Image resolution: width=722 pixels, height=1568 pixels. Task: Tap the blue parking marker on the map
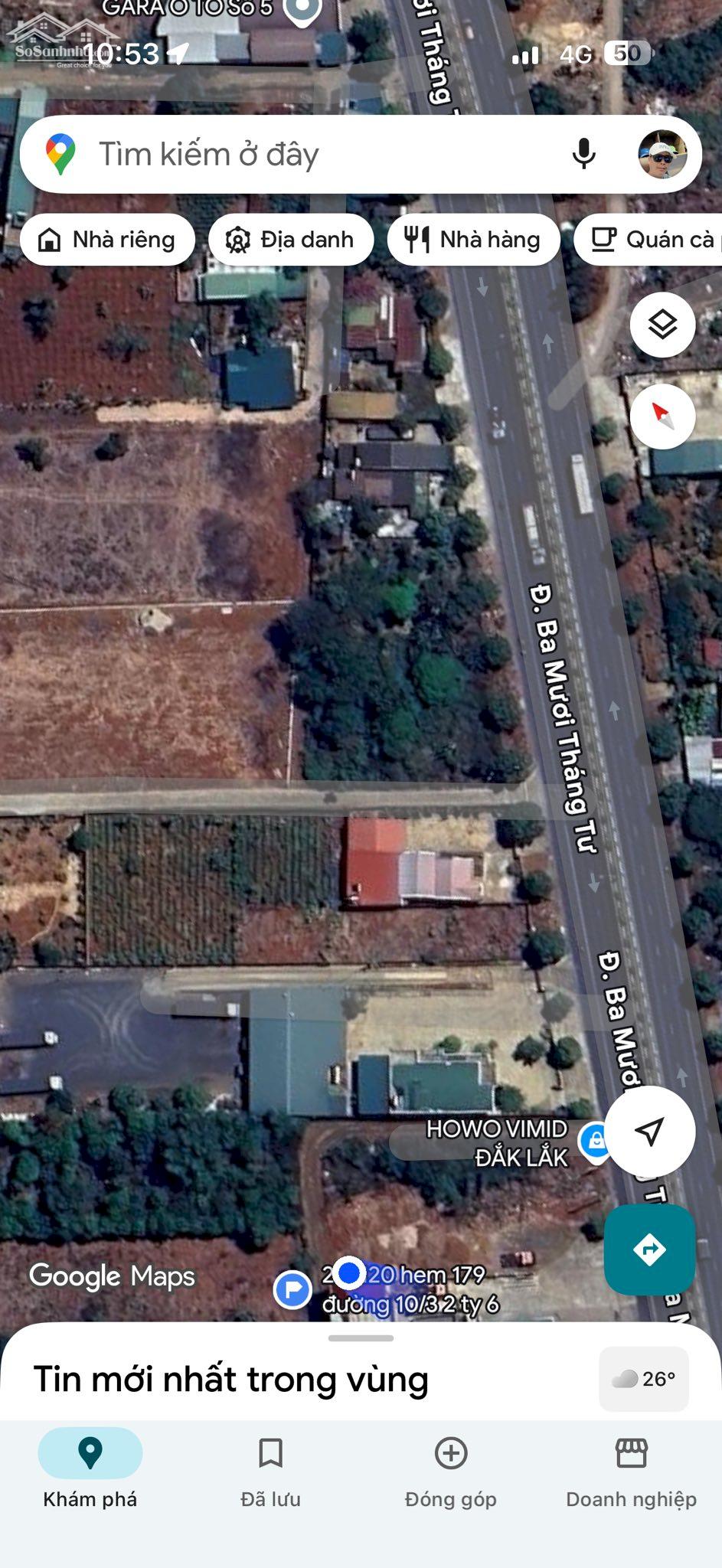[292, 1289]
